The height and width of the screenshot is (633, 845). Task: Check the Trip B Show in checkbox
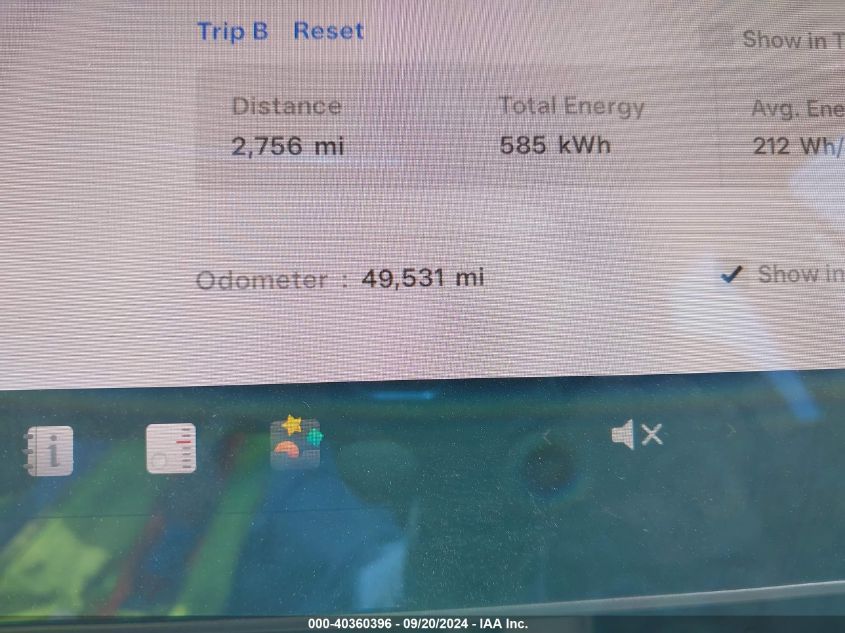tap(714, 38)
